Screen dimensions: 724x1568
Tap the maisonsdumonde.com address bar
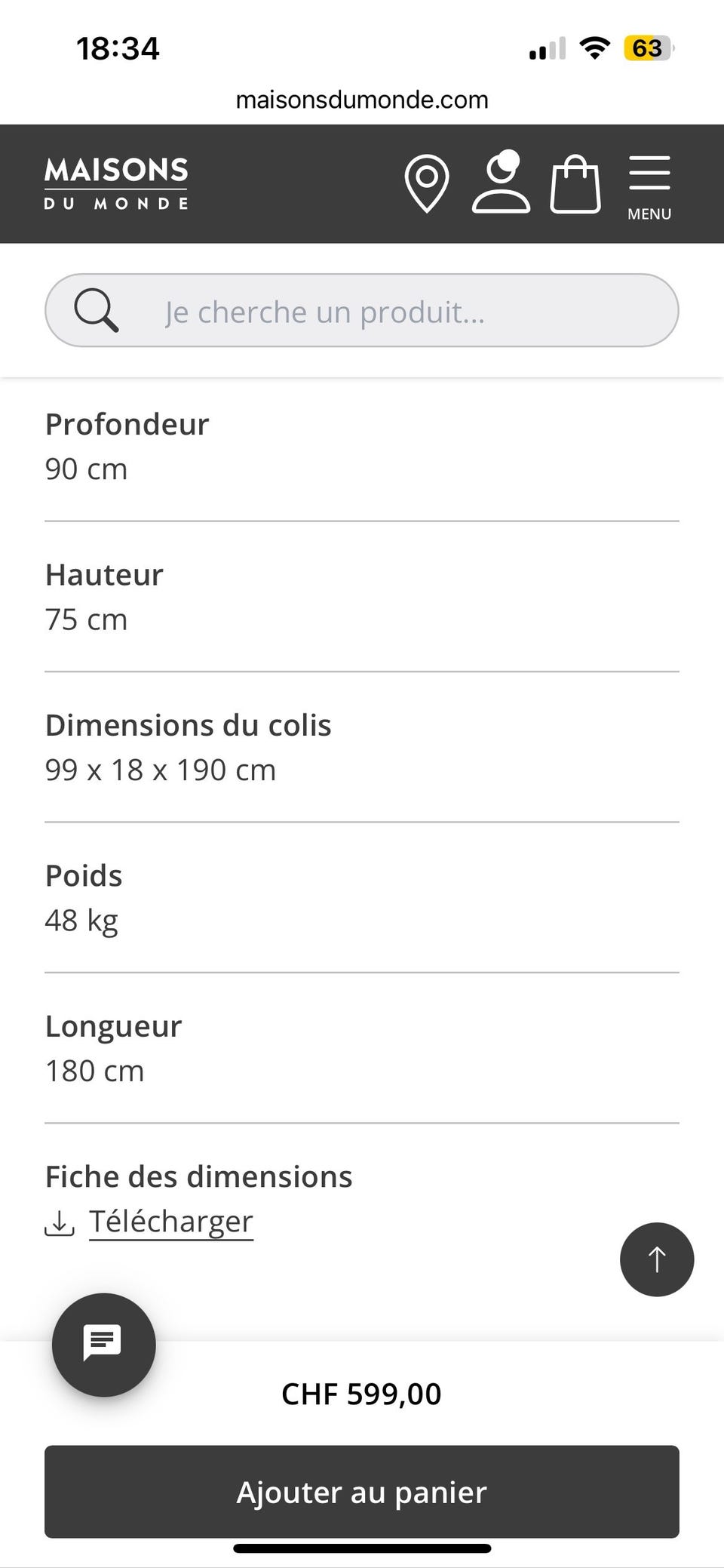(x=362, y=100)
